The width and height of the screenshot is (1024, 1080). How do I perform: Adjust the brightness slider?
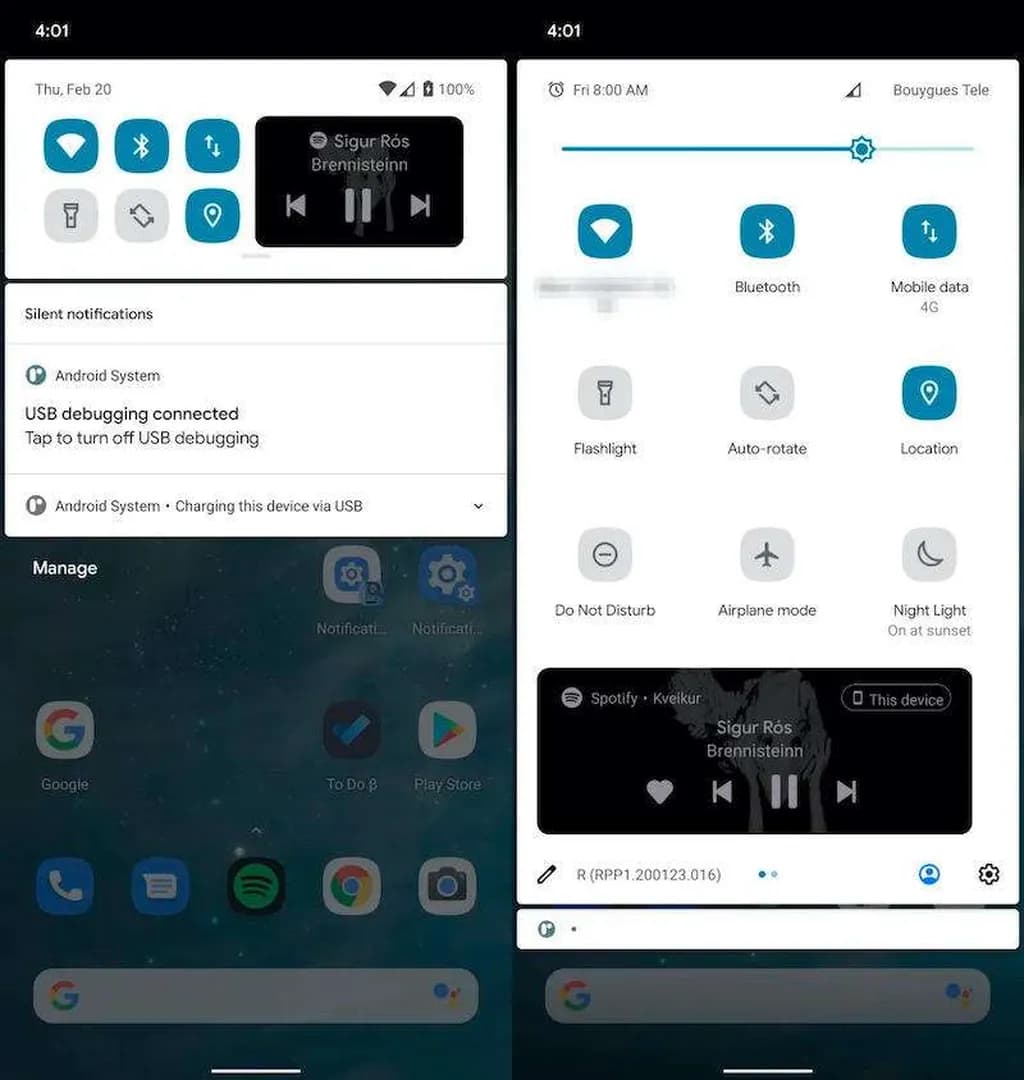pos(861,149)
